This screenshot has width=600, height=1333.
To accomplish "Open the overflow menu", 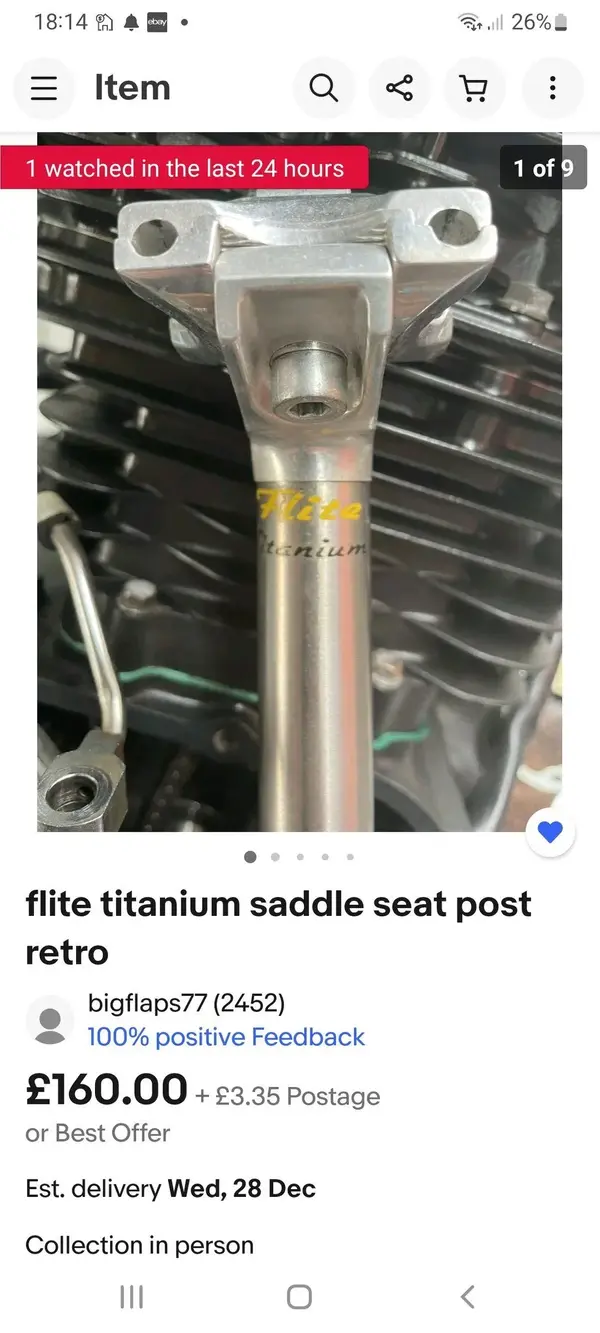I will coord(552,88).
